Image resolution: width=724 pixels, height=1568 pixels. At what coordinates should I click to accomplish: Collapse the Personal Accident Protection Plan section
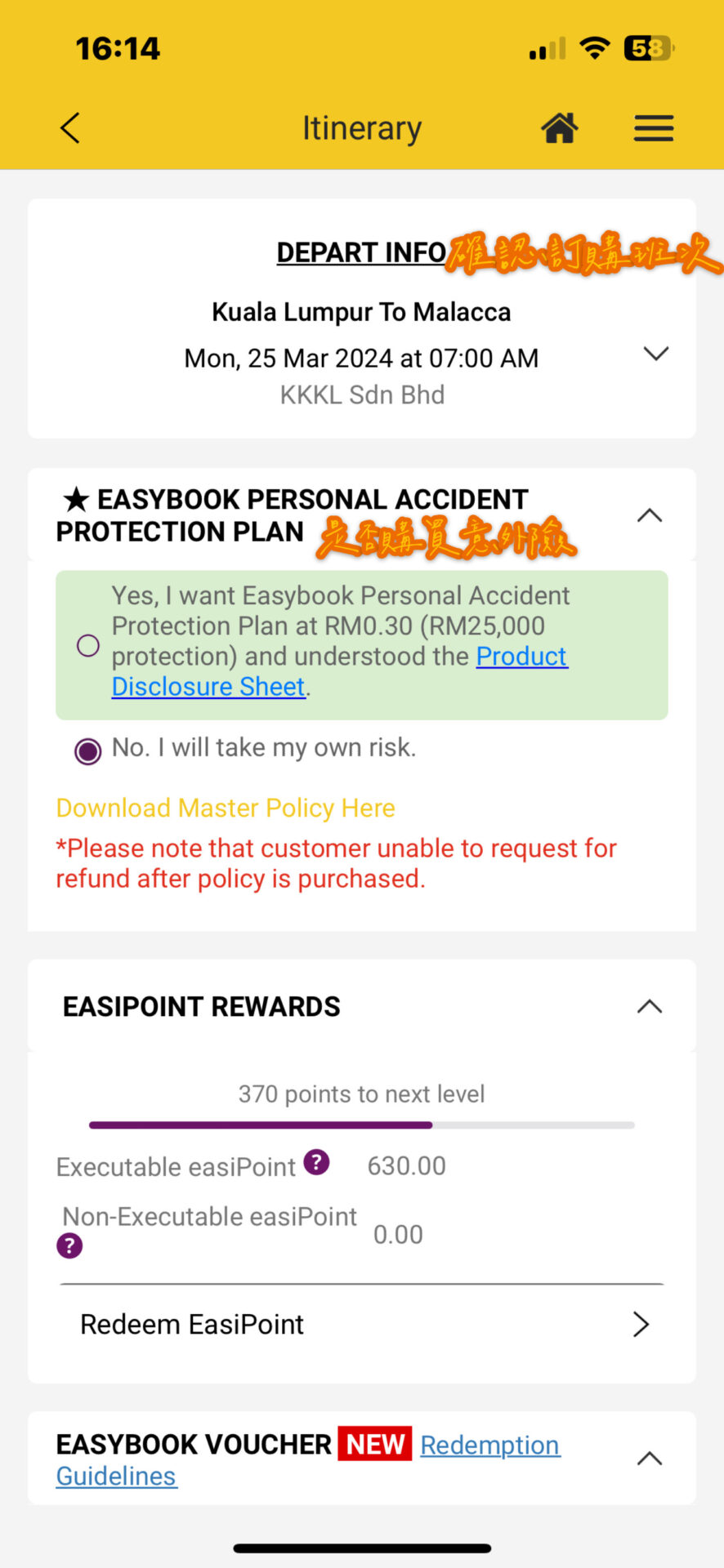pos(650,515)
